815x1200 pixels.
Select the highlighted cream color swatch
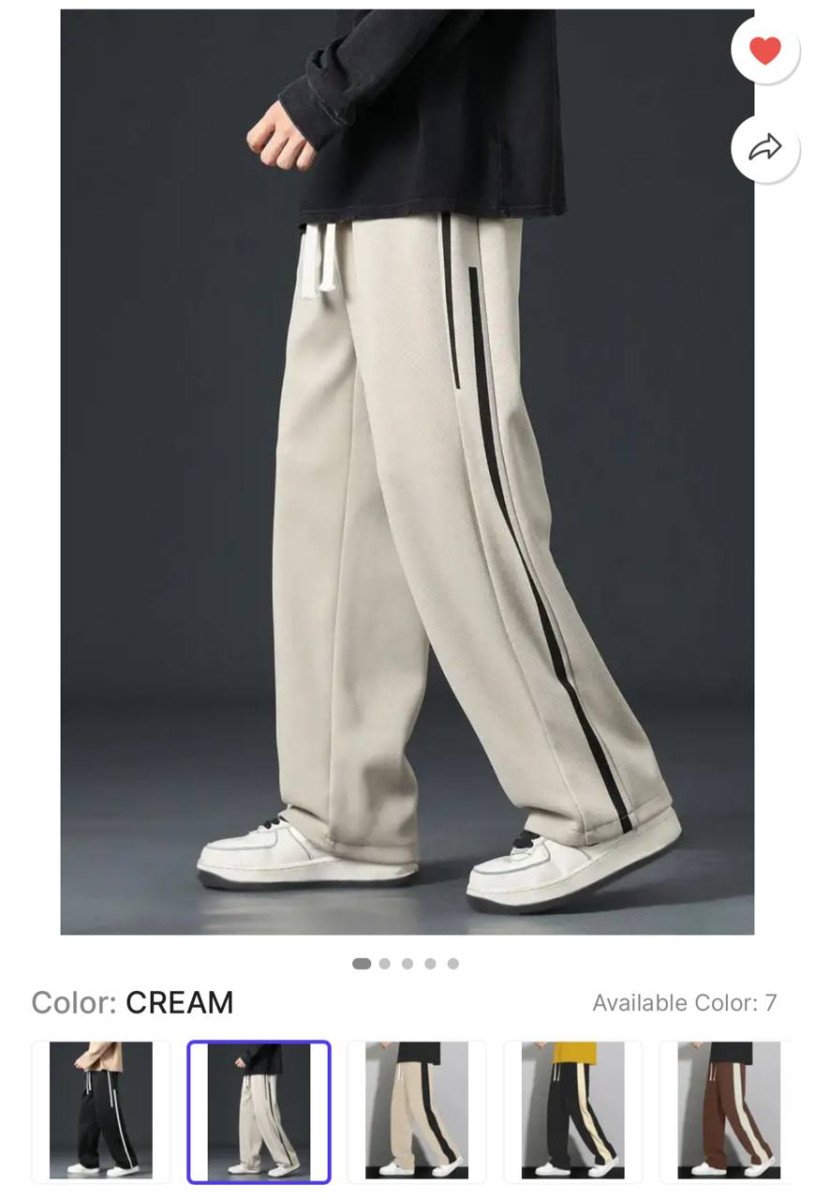258,1110
